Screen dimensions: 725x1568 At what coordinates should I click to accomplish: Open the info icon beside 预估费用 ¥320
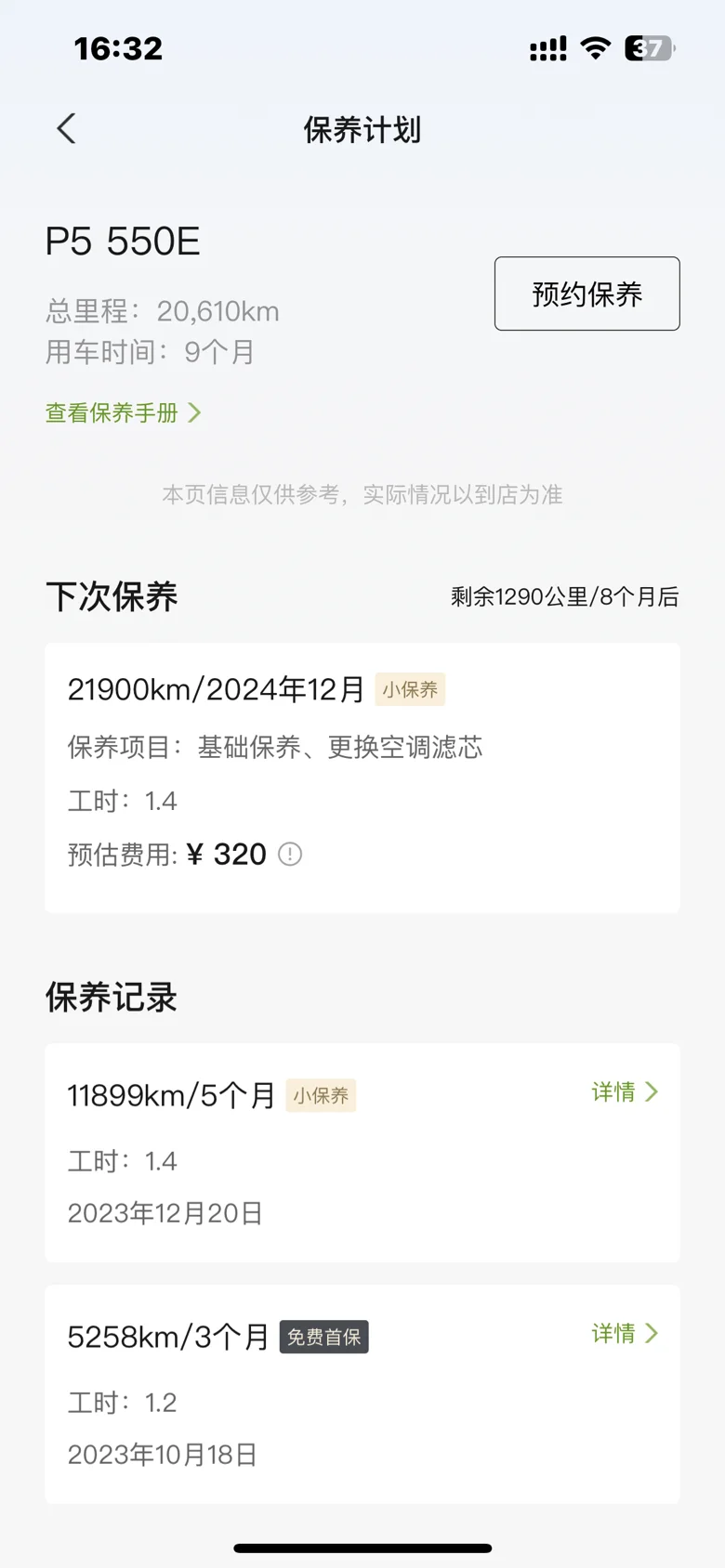click(x=290, y=854)
